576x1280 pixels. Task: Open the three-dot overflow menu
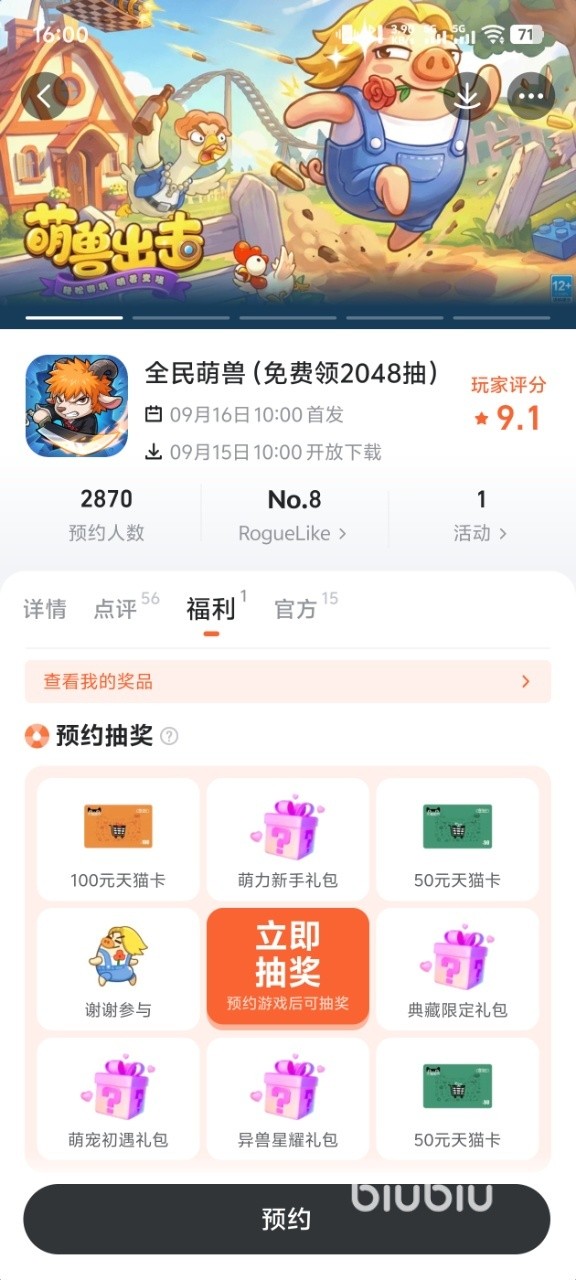click(x=531, y=96)
